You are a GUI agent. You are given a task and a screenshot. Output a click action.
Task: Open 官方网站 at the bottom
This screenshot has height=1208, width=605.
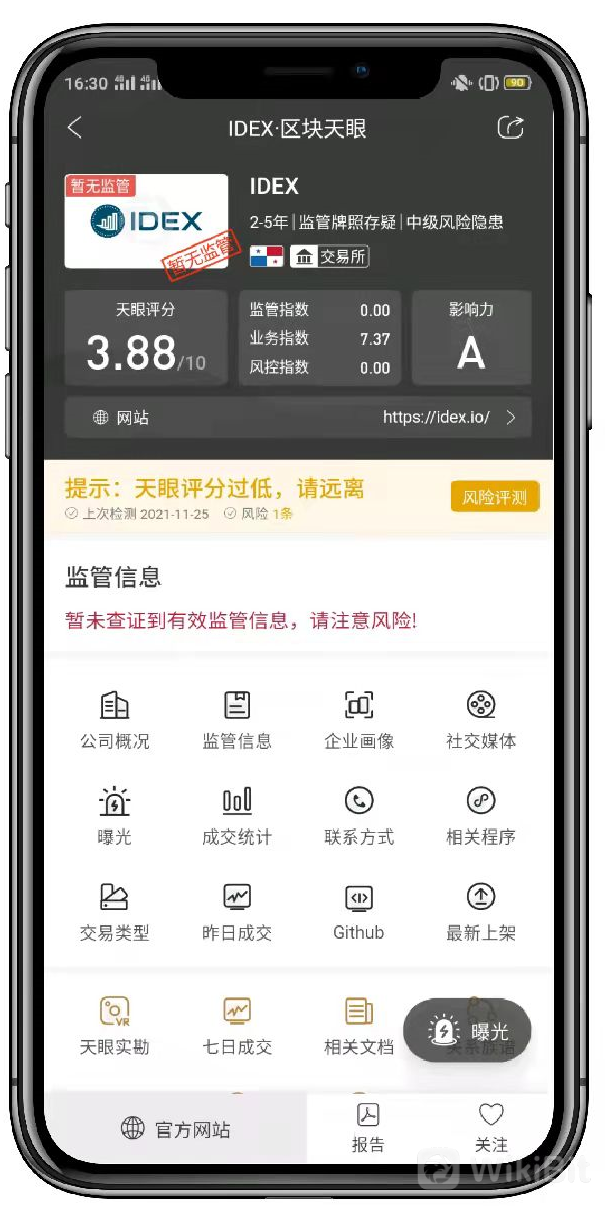[x=176, y=1129]
